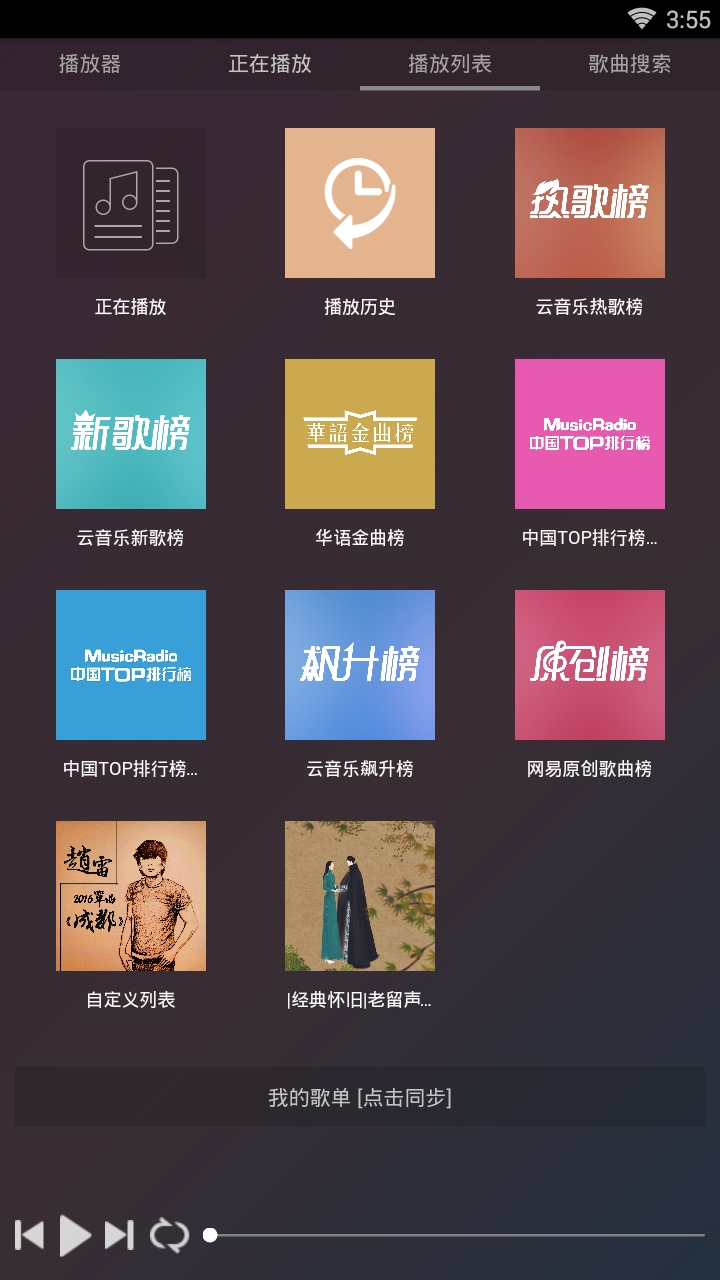The height and width of the screenshot is (1280, 720).
Task: Open the 网易原创歌曲榜 chart
Action: [x=590, y=665]
